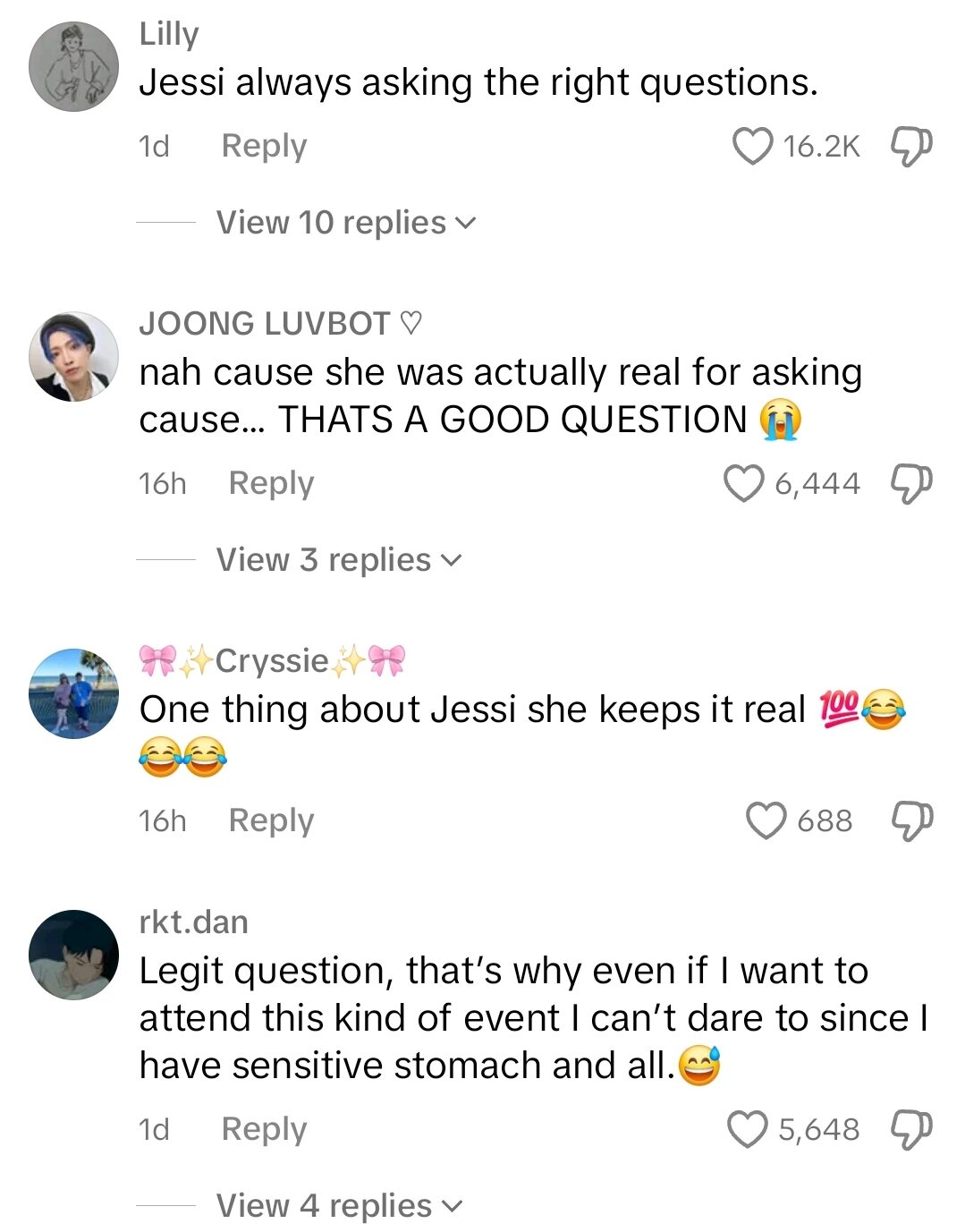Tap Reply below Cryssie's comment
This screenshot has width=965, height=1232.
click(x=270, y=820)
